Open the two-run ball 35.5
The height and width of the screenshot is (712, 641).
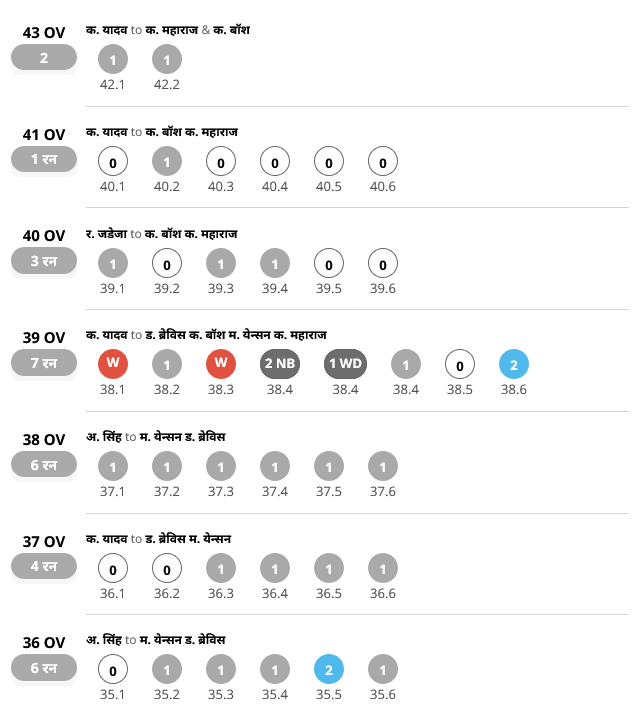pyautogui.click(x=329, y=669)
